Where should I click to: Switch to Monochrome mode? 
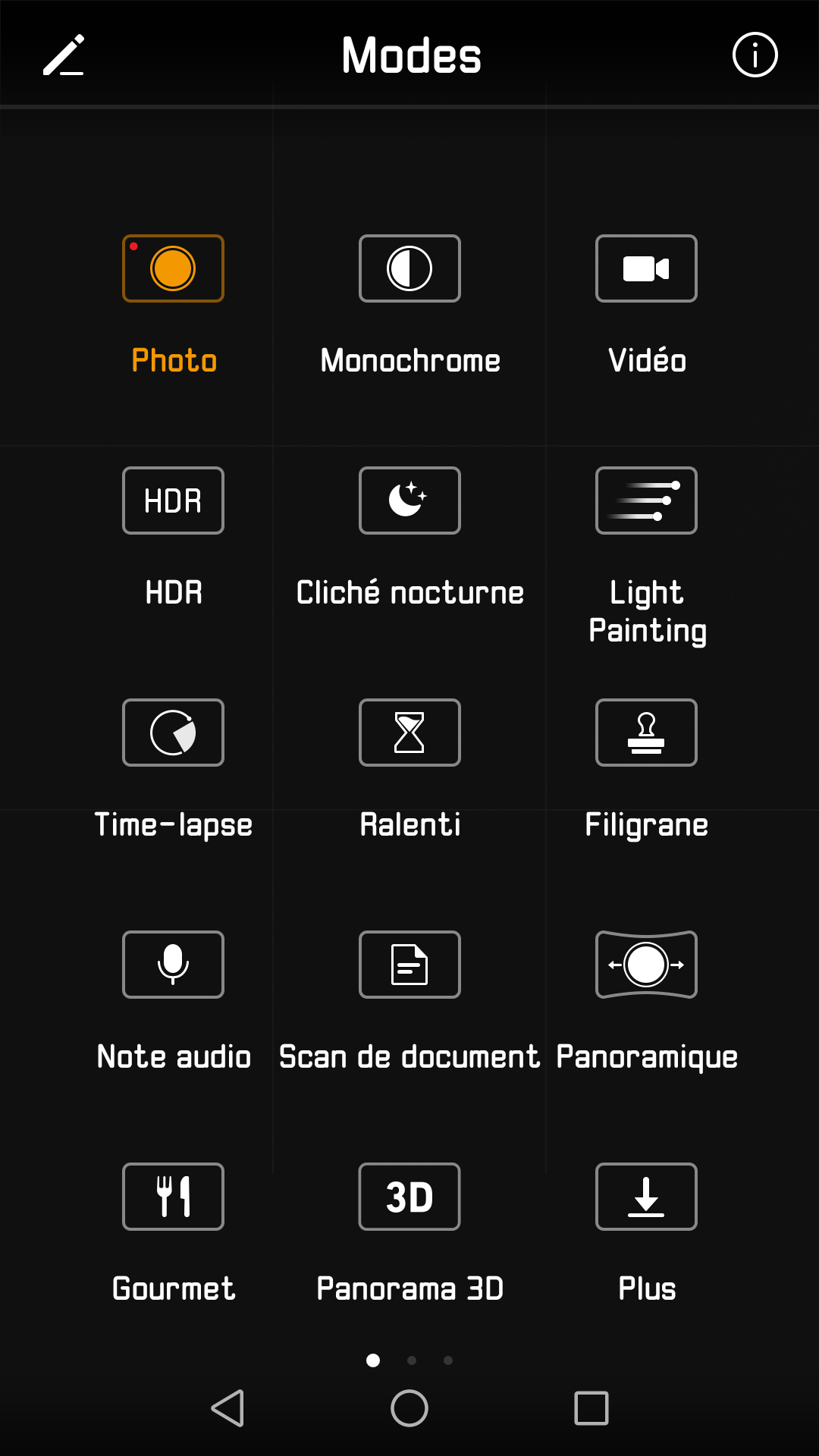click(x=409, y=269)
